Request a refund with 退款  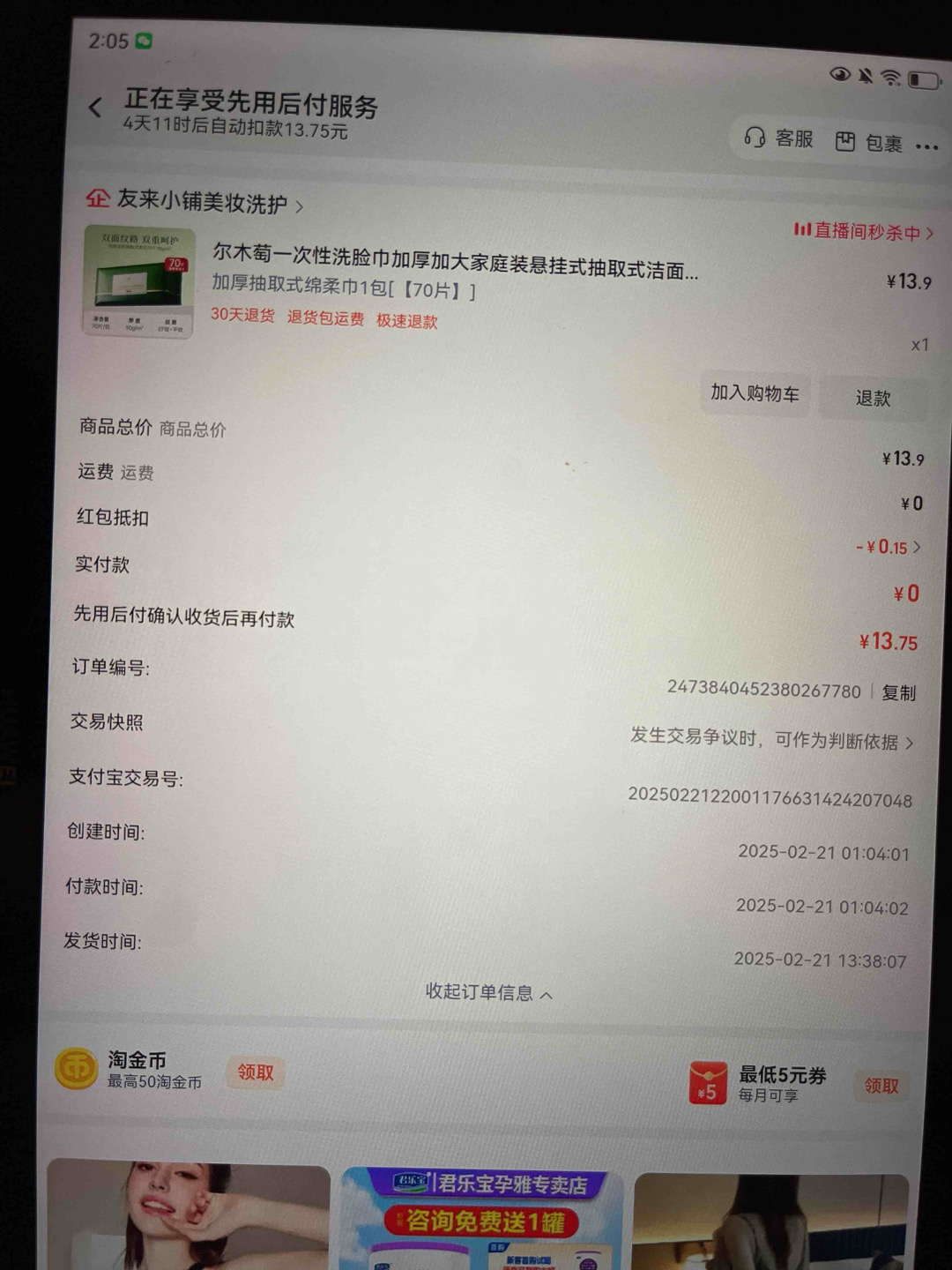click(x=873, y=399)
